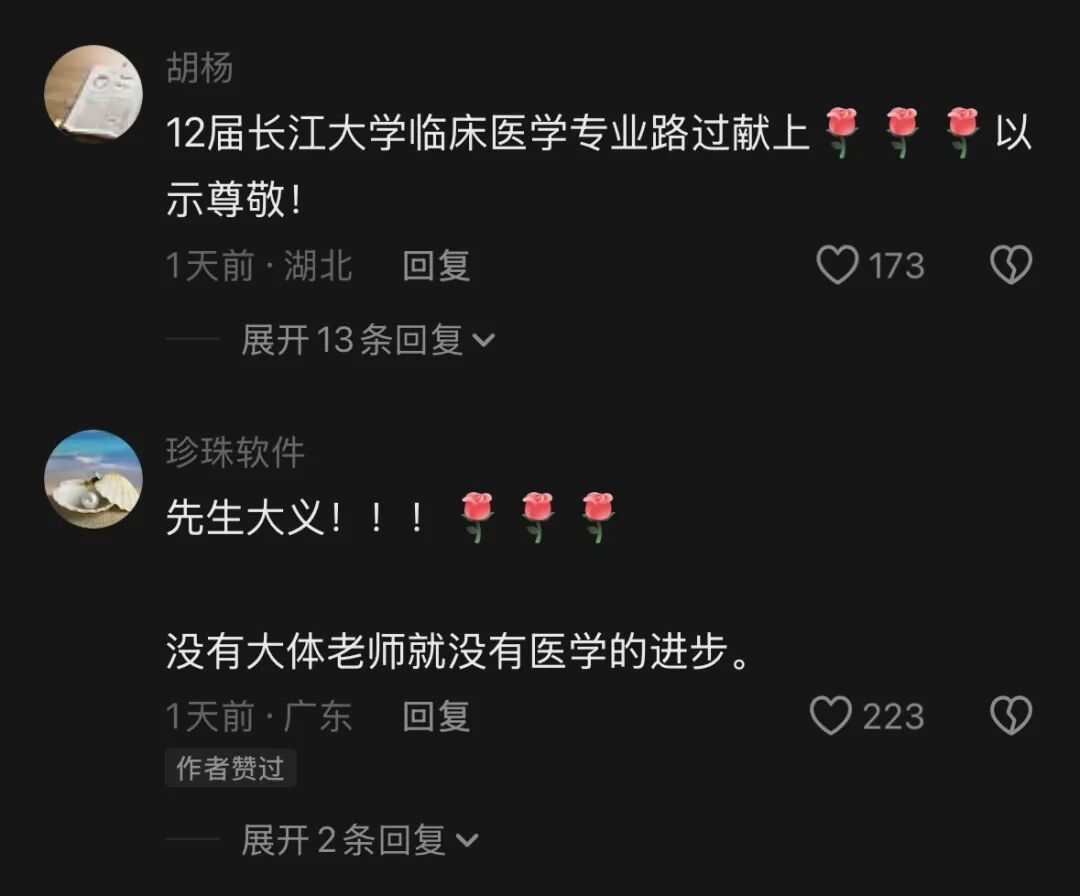Screen dimensions: 1080x896
Task: Open 珍珠软件's username link
Action: (x=235, y=453)
